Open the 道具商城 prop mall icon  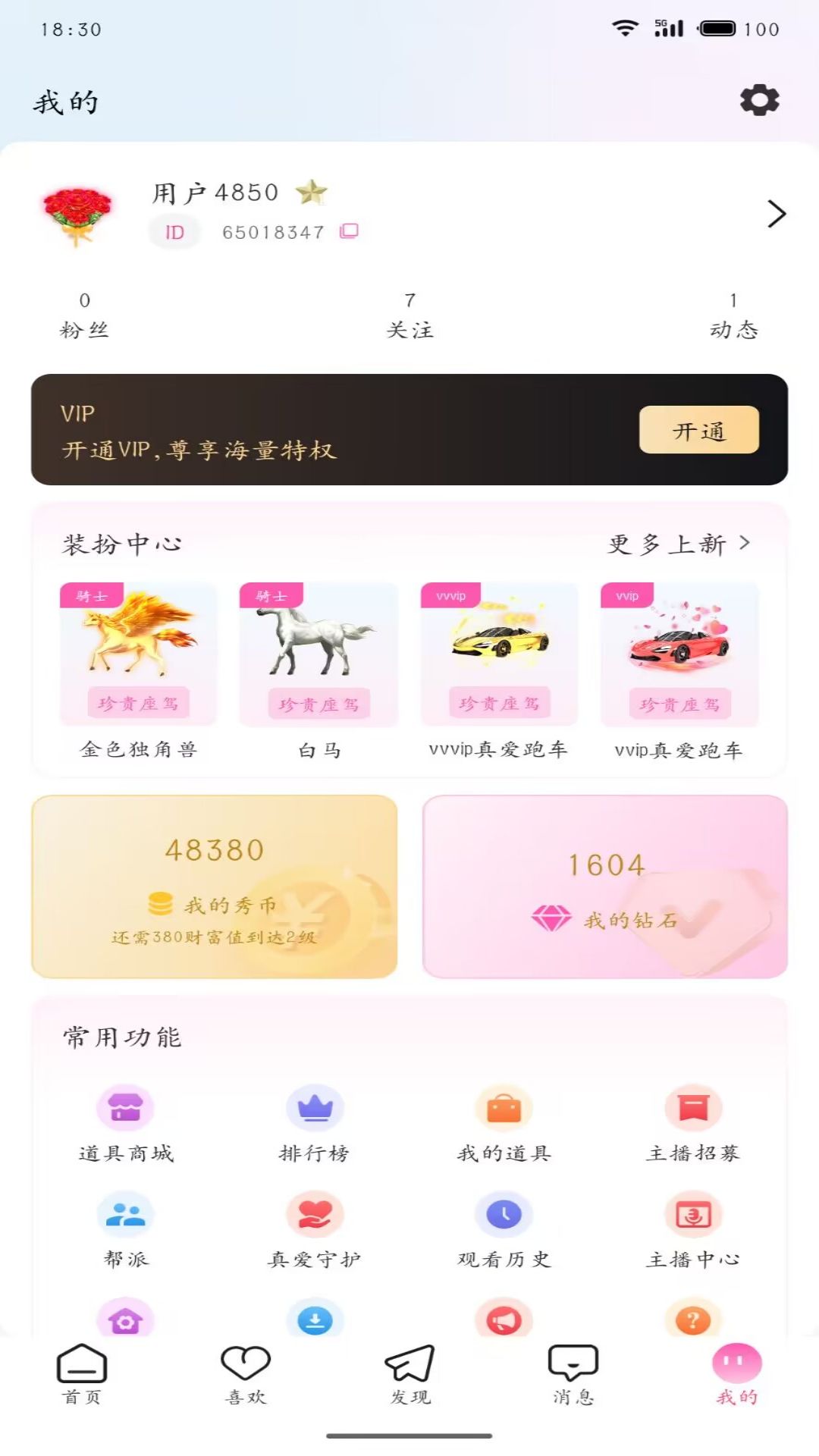coord(126,1109)
